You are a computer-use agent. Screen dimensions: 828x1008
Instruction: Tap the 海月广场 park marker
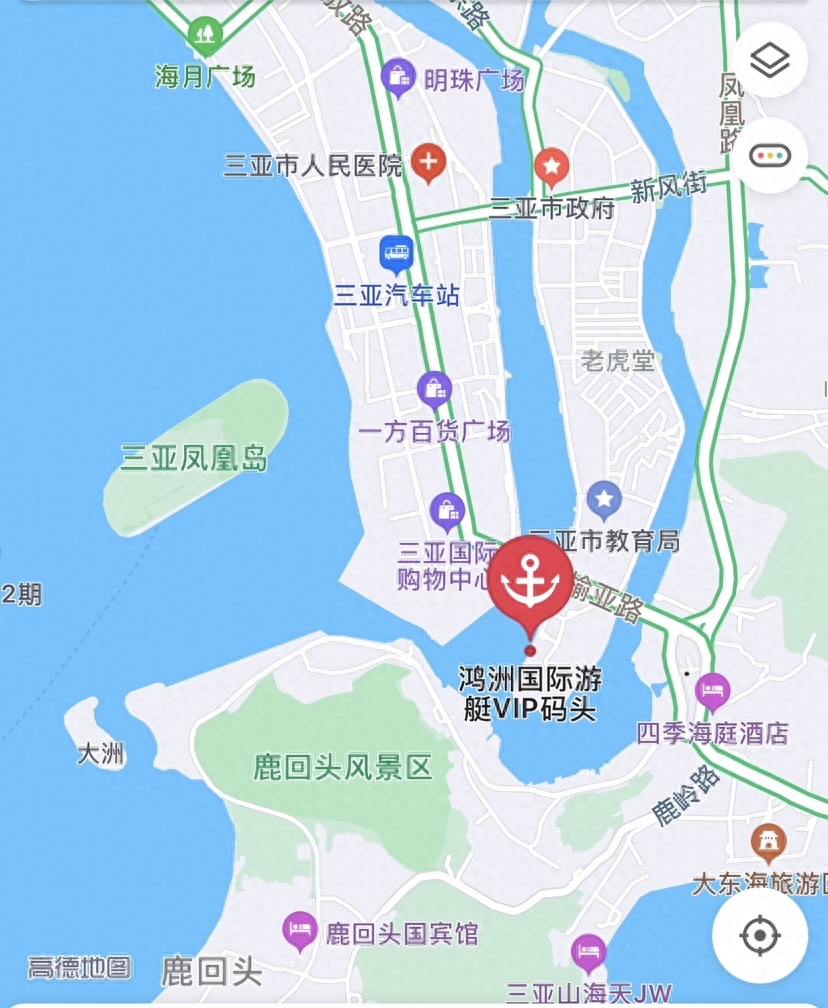click(205, 35)
